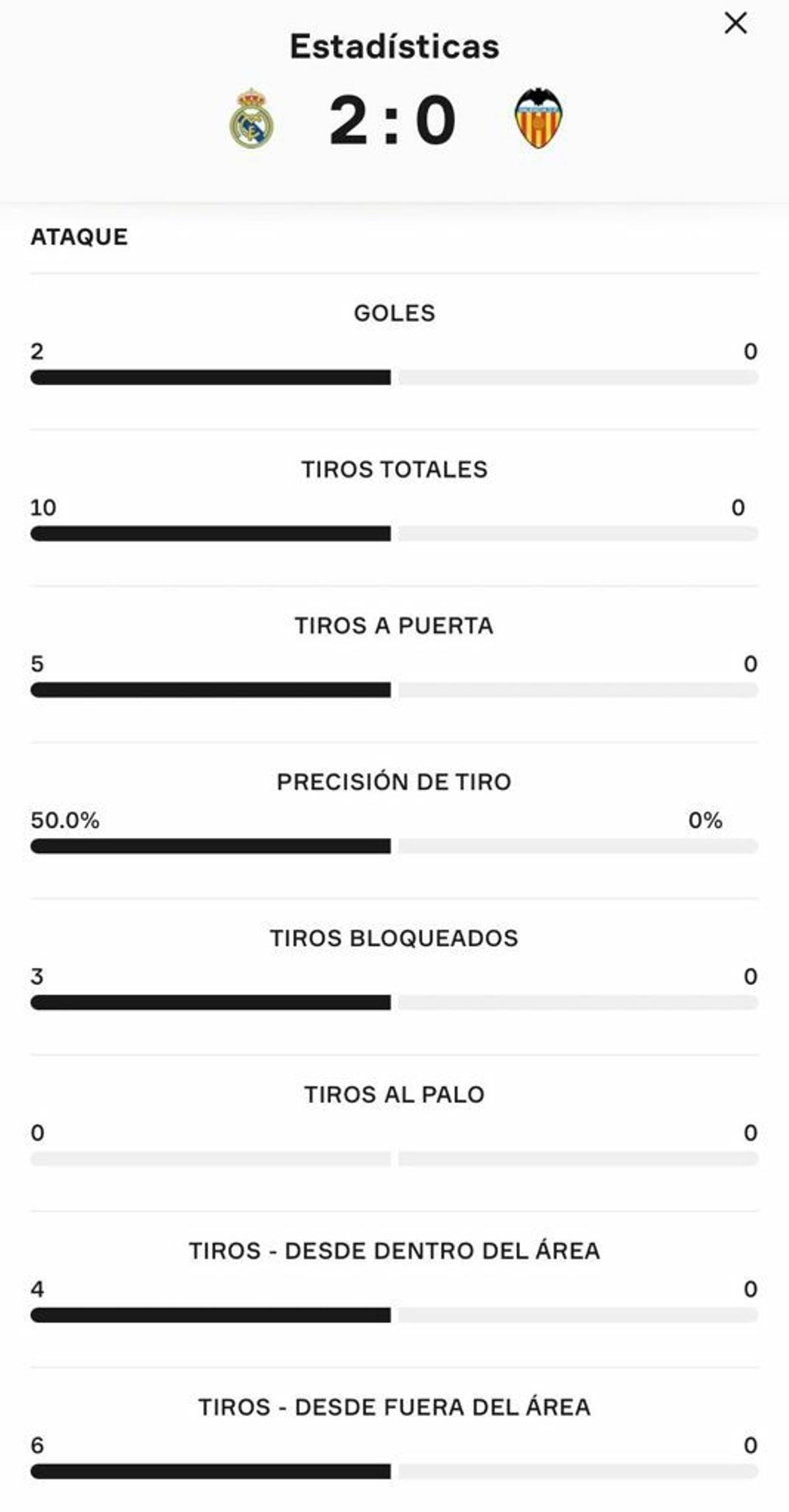789x1512 pixels.
Task: Open the PRECISIÓN DE TIRO stat
Action: [393, 782]
